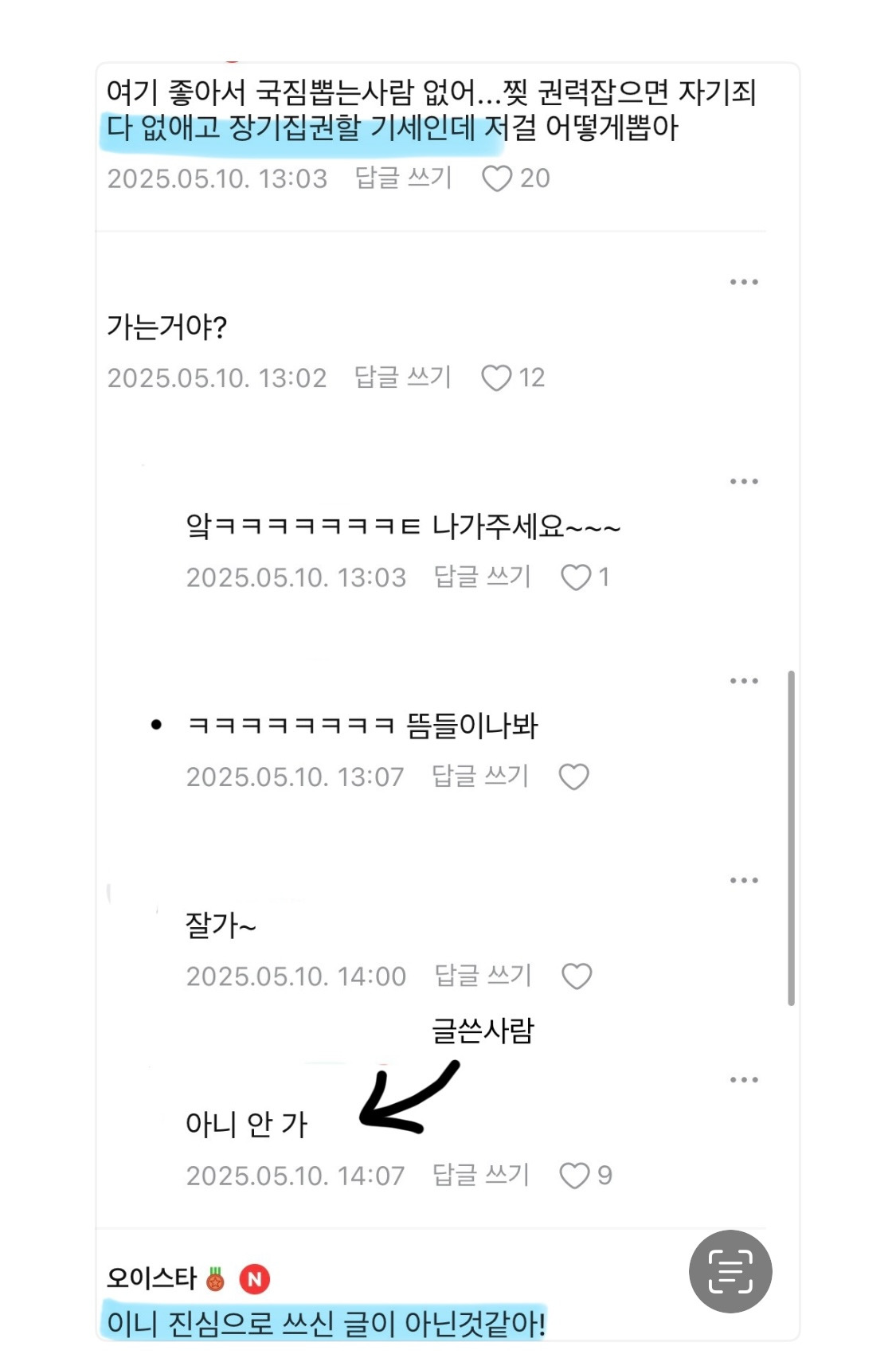Open 오이스타's profile

tap(151, 1278)
